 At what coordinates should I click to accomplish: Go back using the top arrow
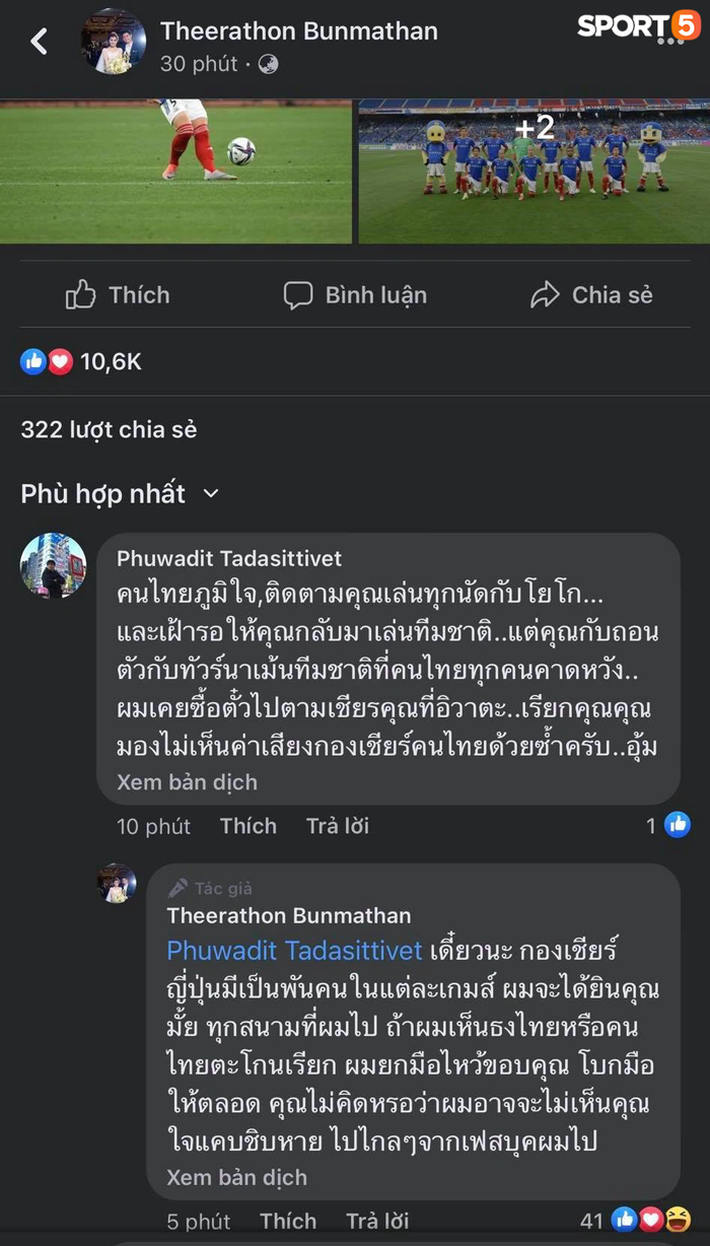pos(39,41)
